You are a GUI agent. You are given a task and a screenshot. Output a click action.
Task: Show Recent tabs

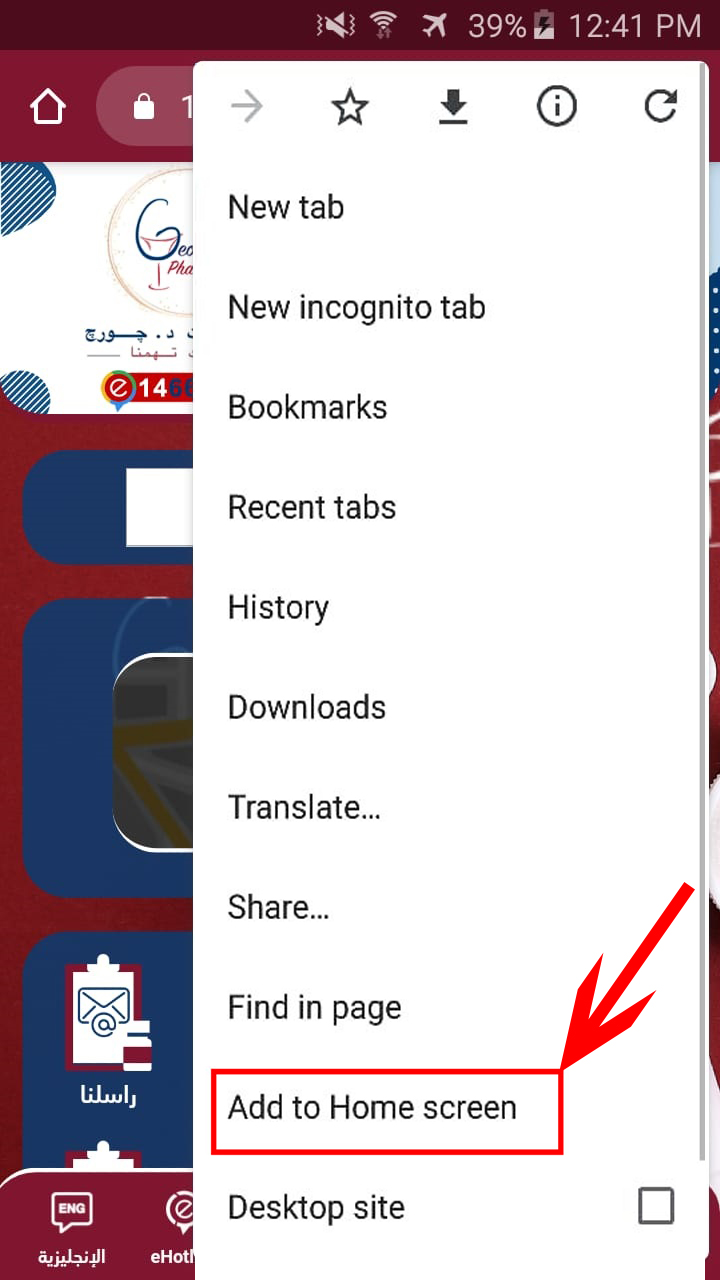[311, 507]
